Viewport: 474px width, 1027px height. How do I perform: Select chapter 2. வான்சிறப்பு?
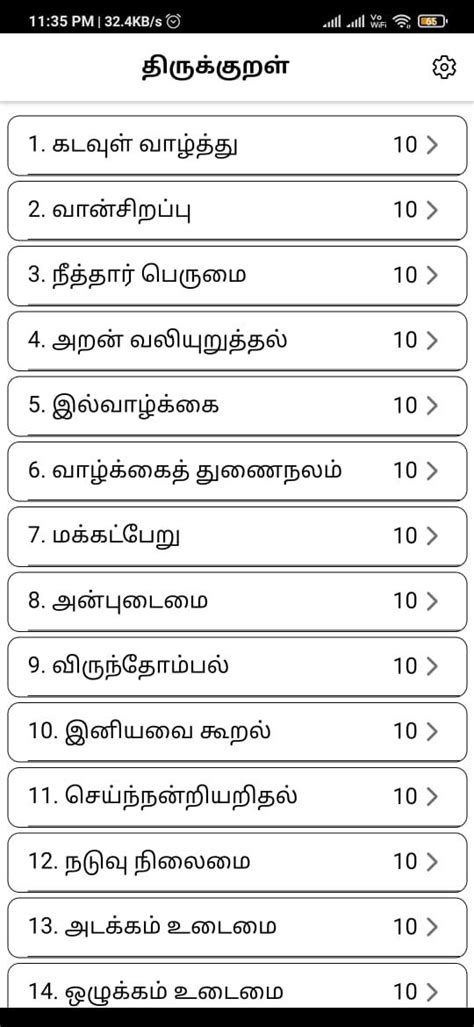[237, 210]
